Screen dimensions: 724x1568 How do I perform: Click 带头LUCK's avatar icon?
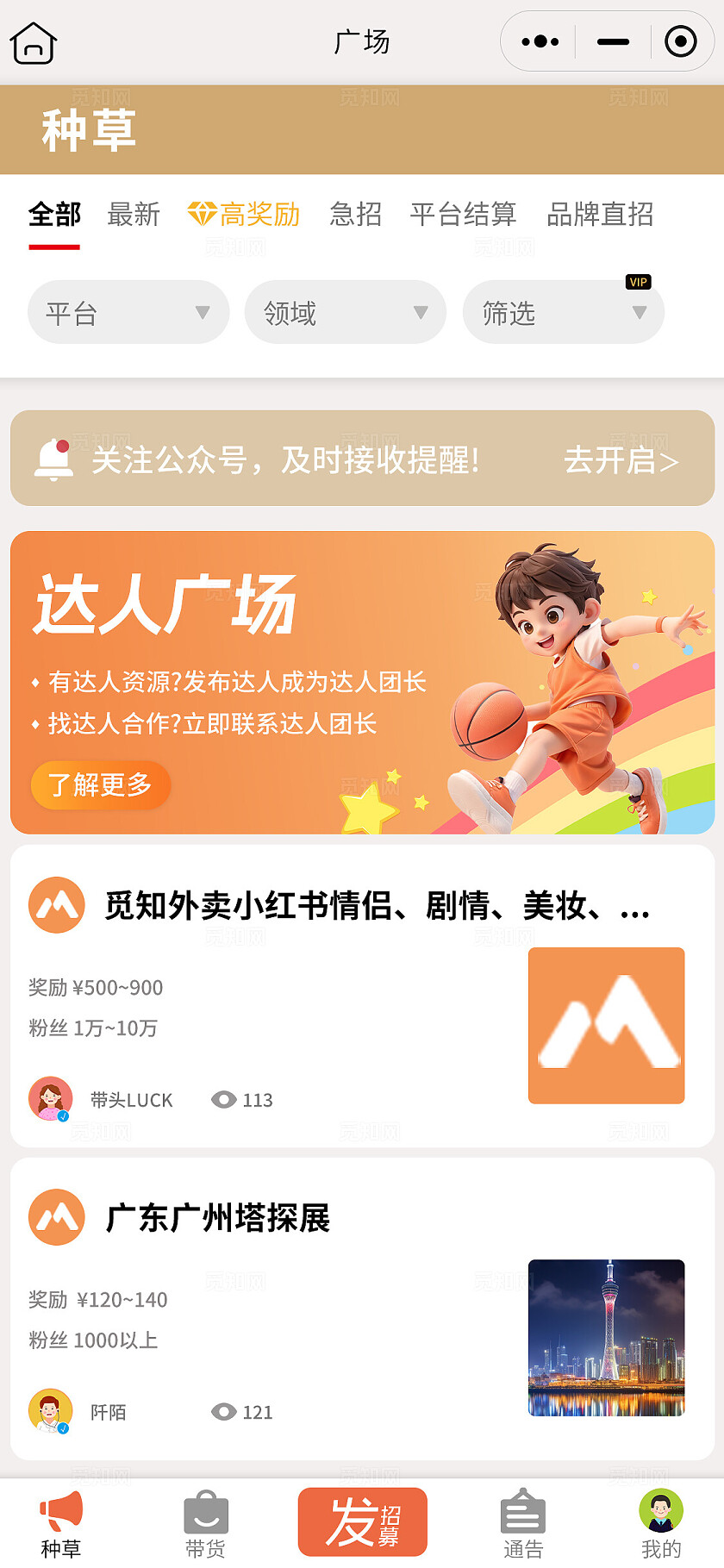click(x=53, y=1097)
